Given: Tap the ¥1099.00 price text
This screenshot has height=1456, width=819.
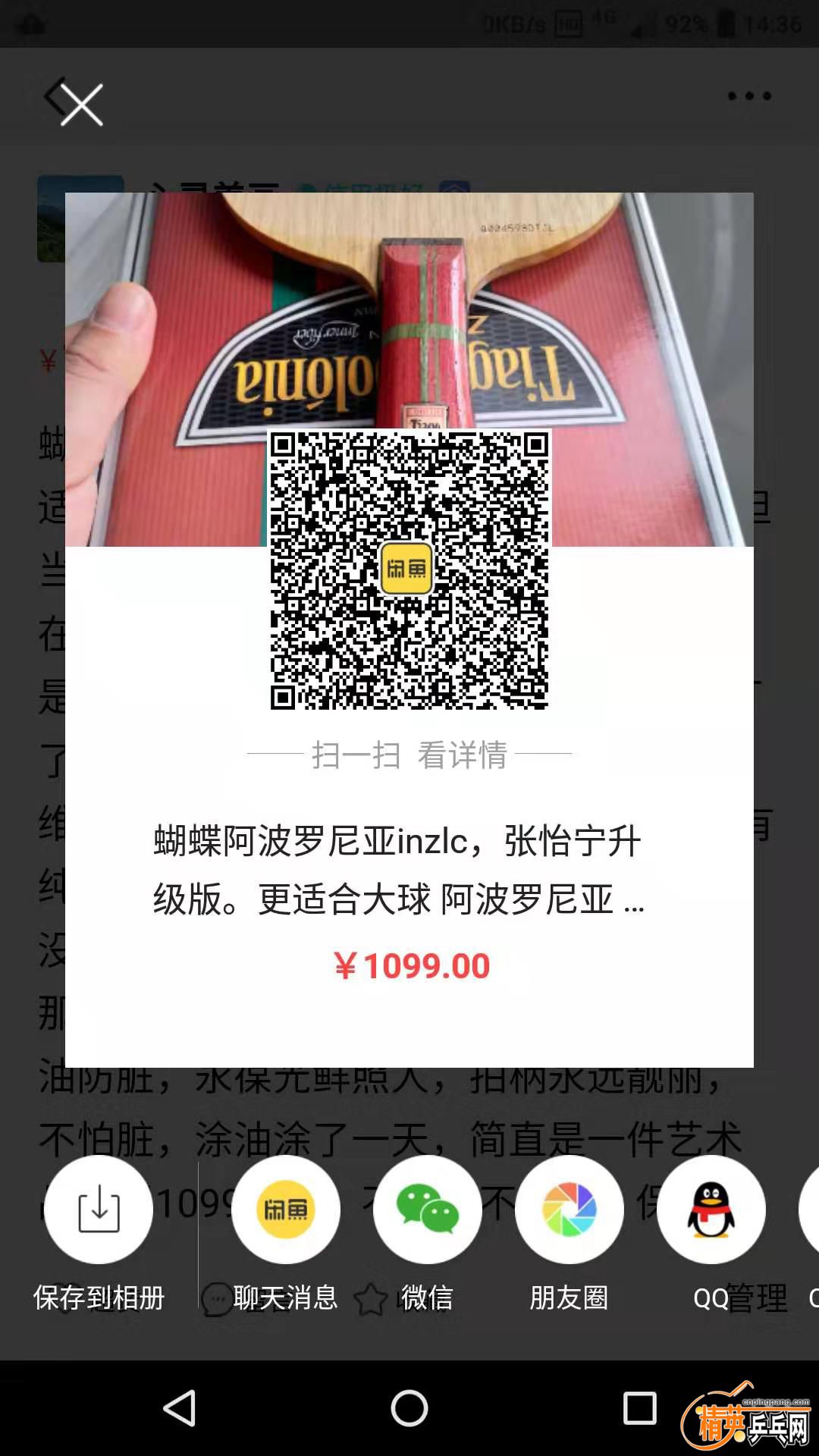Looking at the screenshot, I should pyautogui.click(x=409, y=966).
